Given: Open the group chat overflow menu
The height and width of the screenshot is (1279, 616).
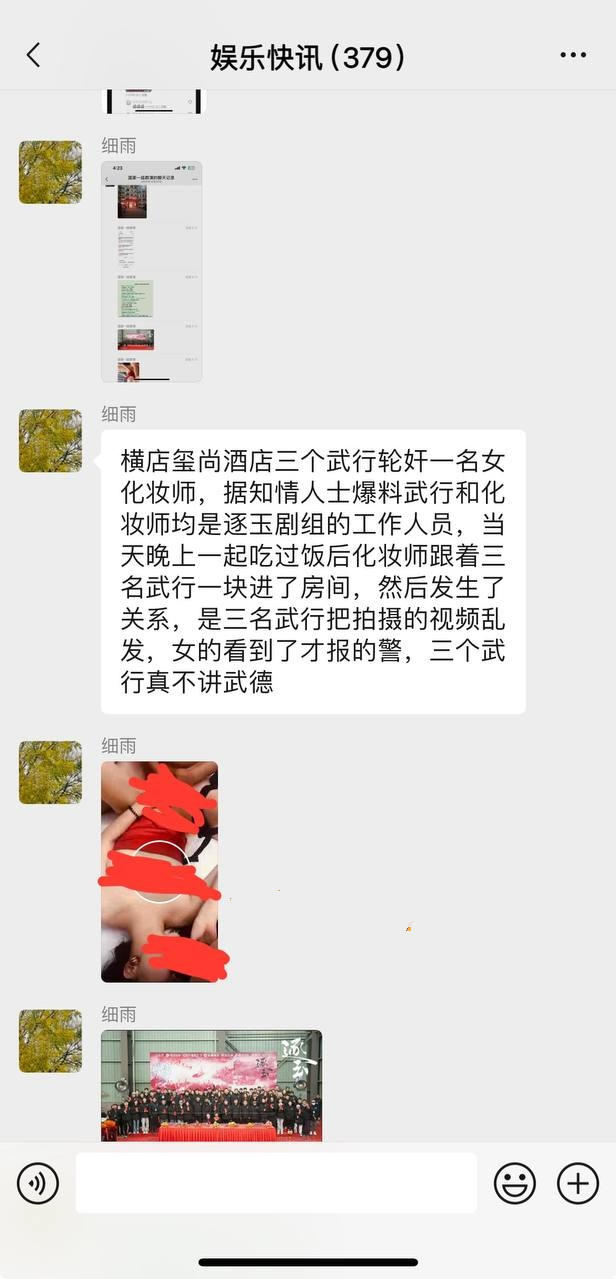Looking at the screenshot, I should tap(573, 56).
